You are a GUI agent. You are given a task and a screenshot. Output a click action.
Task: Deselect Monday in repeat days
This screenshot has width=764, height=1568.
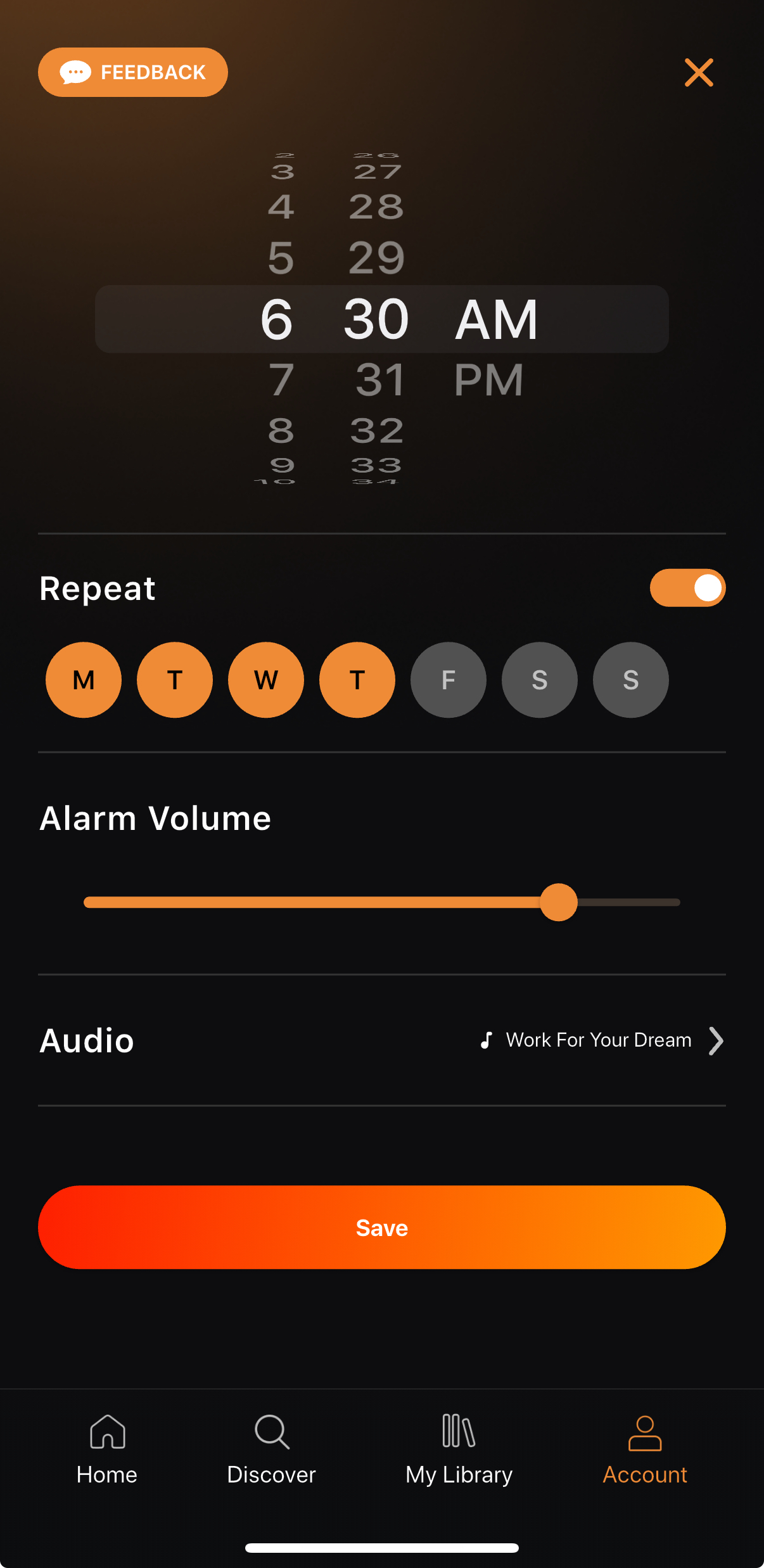pyautogui.click(x=84, y=680)
